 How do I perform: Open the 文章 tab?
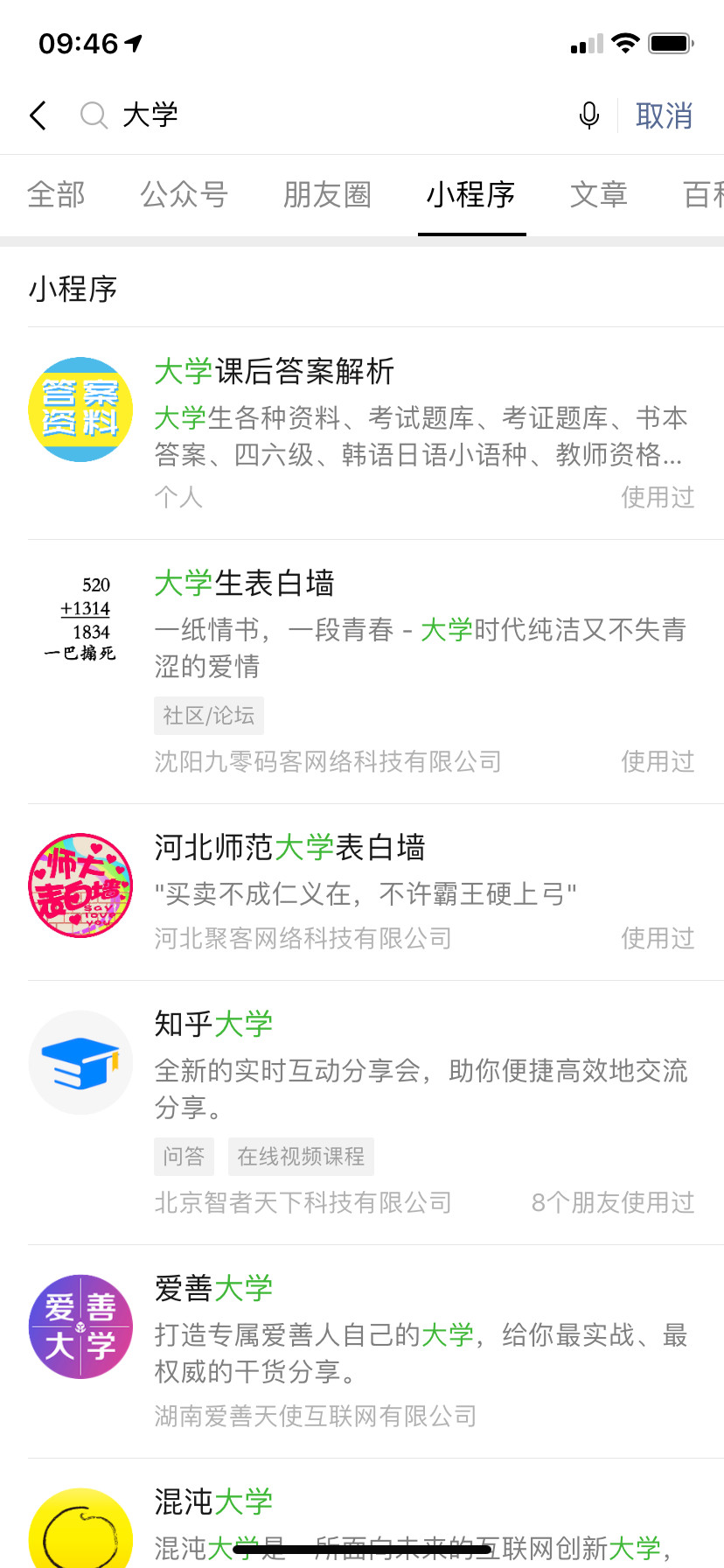[x=599, y=194]
